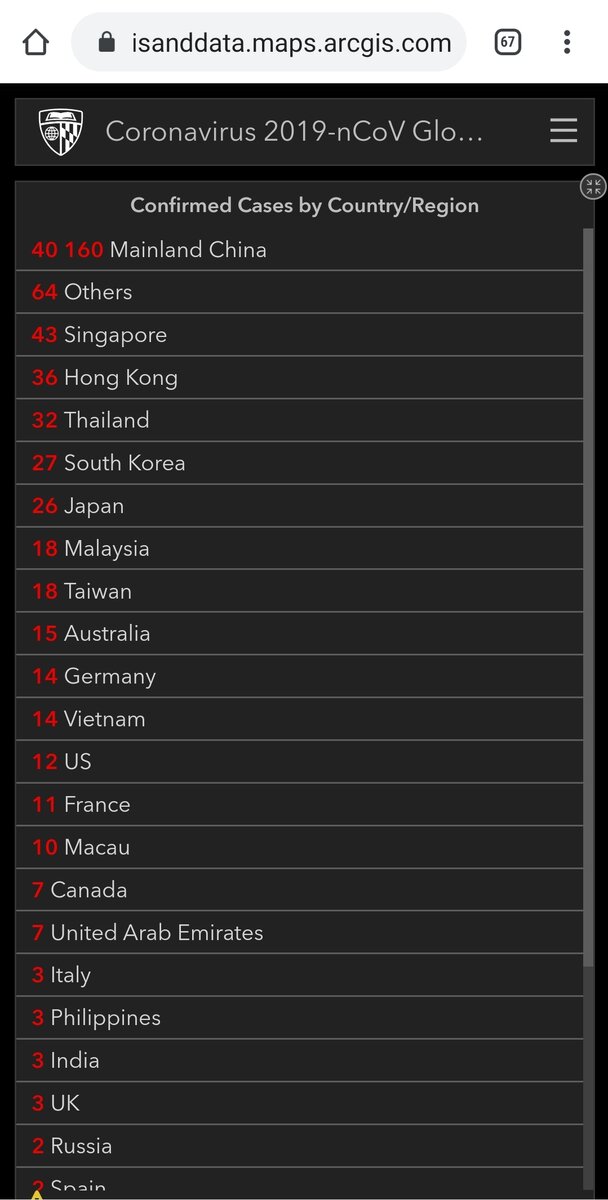This screenshot has height=1200, width=608.
Task: Tap the Italy row
Action: [299, 975]
